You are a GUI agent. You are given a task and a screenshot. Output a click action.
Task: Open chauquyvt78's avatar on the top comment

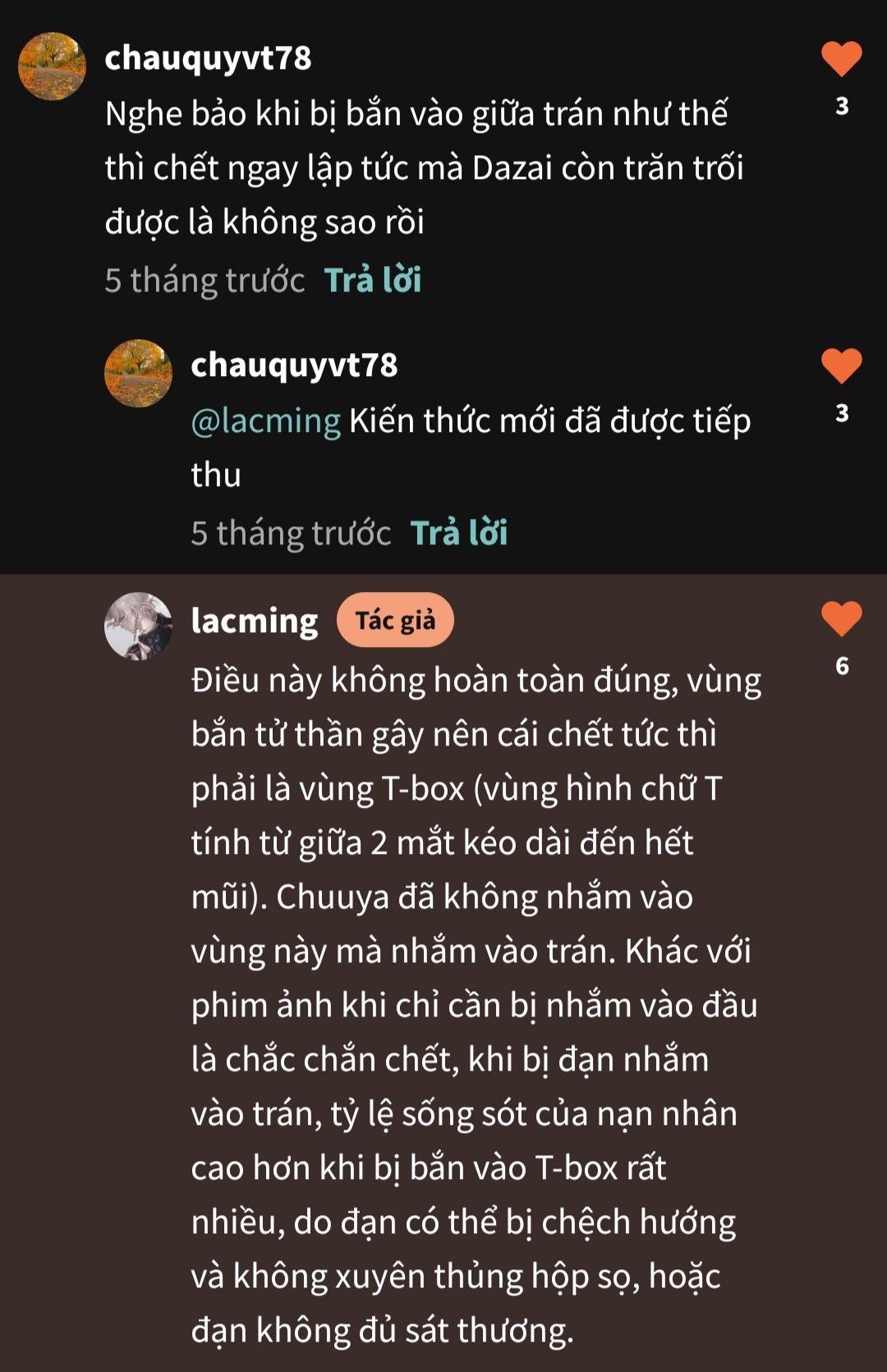tap(53, 67)
